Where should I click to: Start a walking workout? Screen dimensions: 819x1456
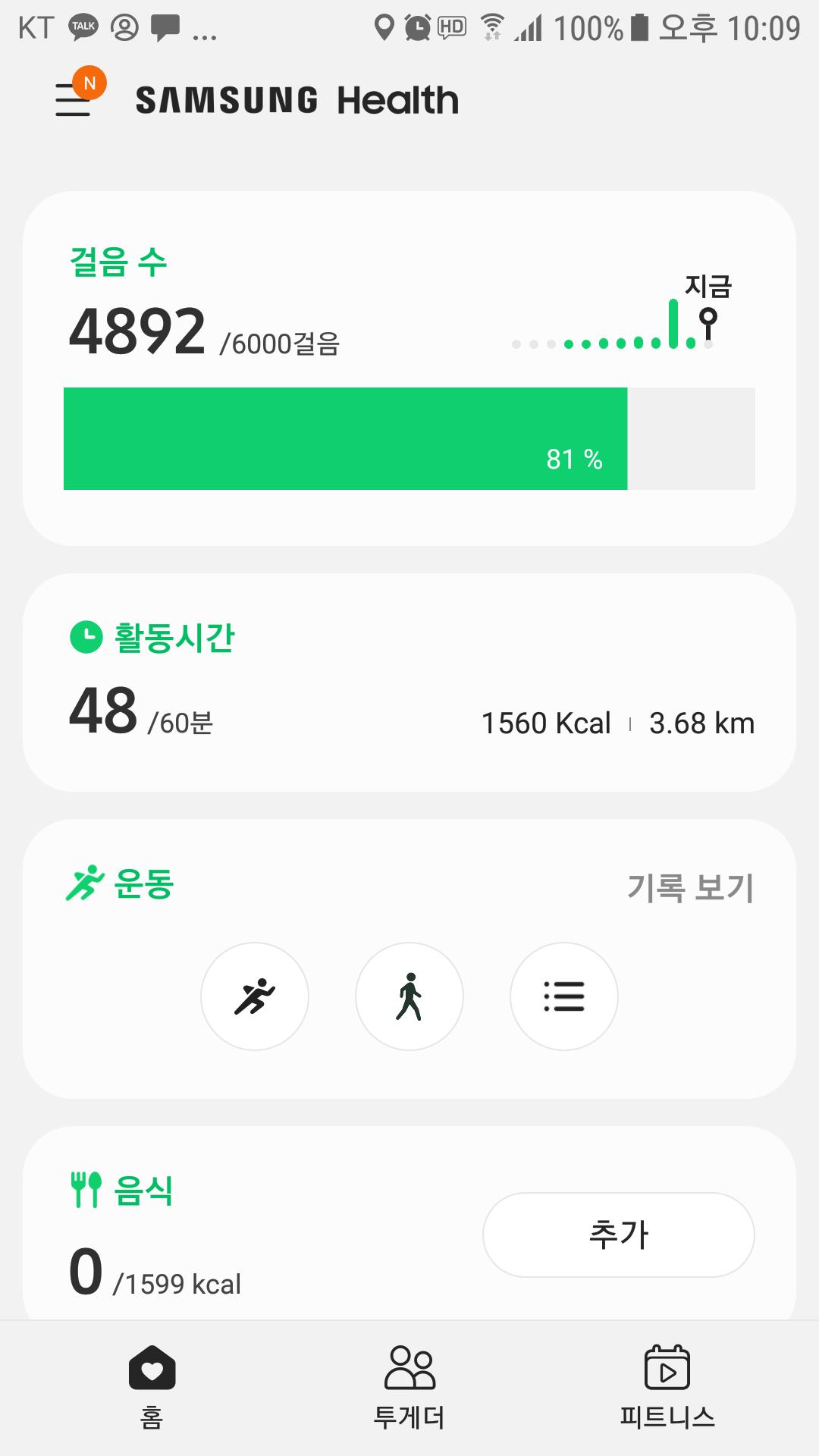pos(409,996)
